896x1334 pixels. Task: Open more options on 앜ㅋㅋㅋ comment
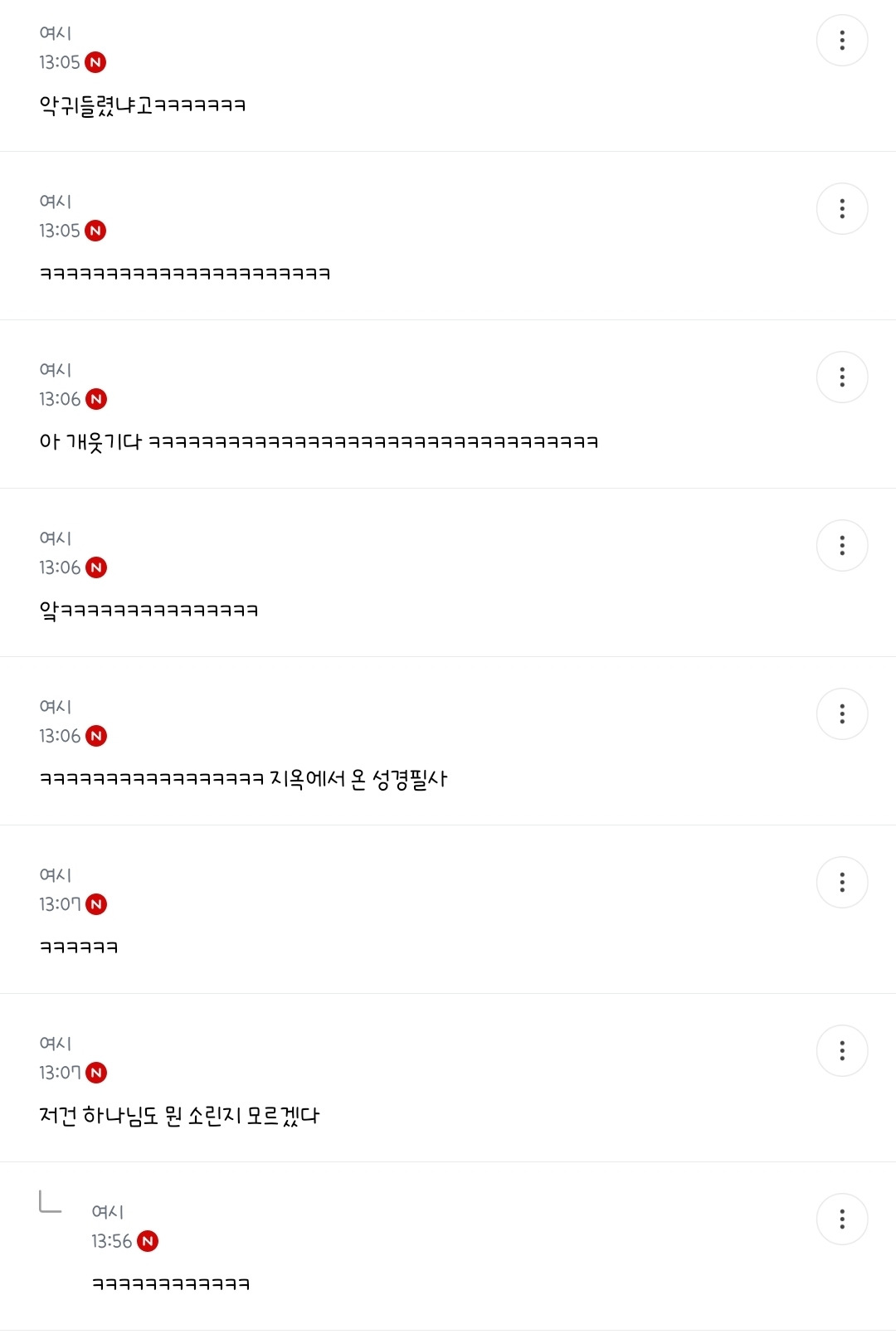tap(842, 545)
